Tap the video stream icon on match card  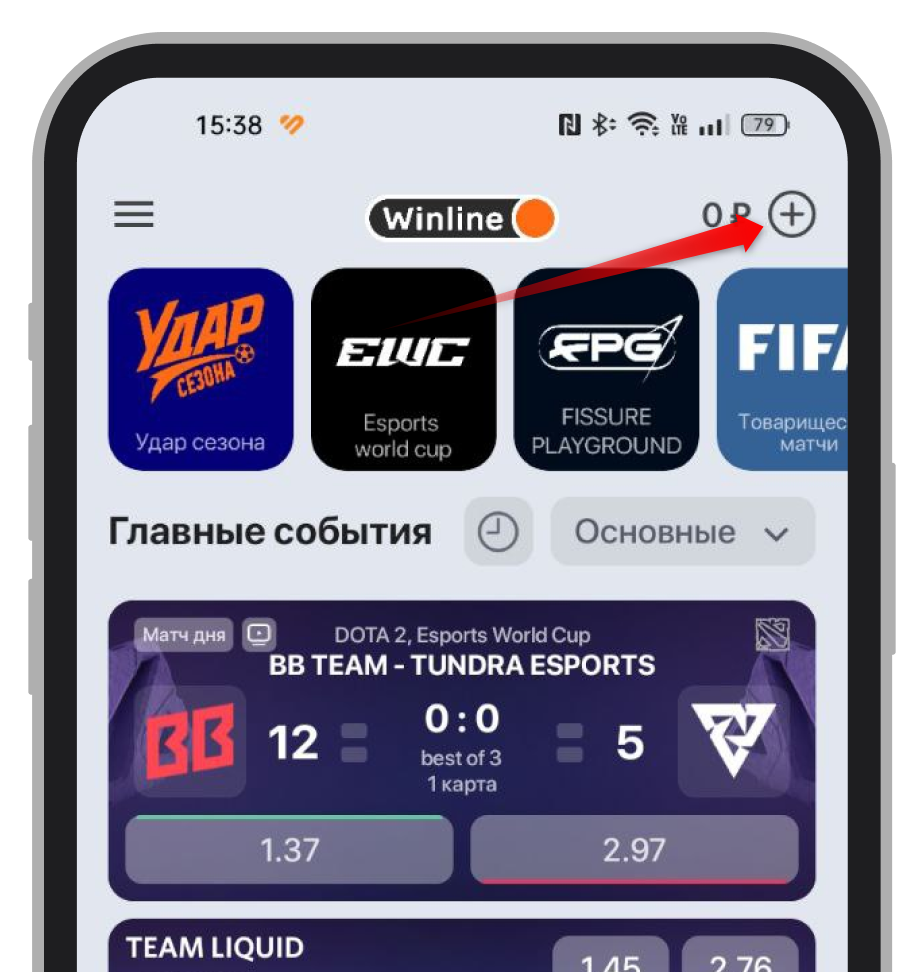(259, 634)
